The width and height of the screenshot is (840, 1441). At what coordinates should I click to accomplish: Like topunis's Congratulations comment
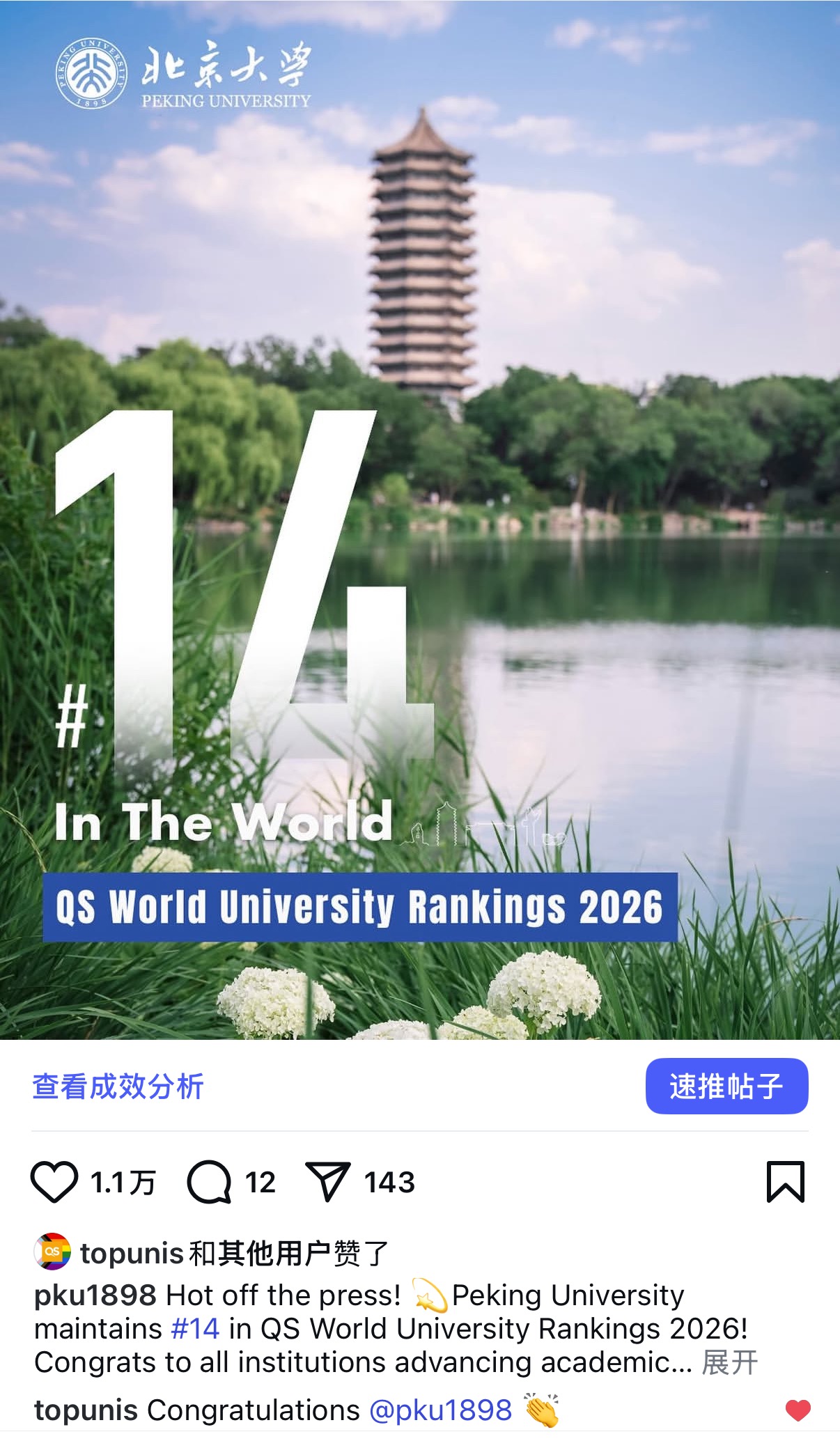(798, 1410)
